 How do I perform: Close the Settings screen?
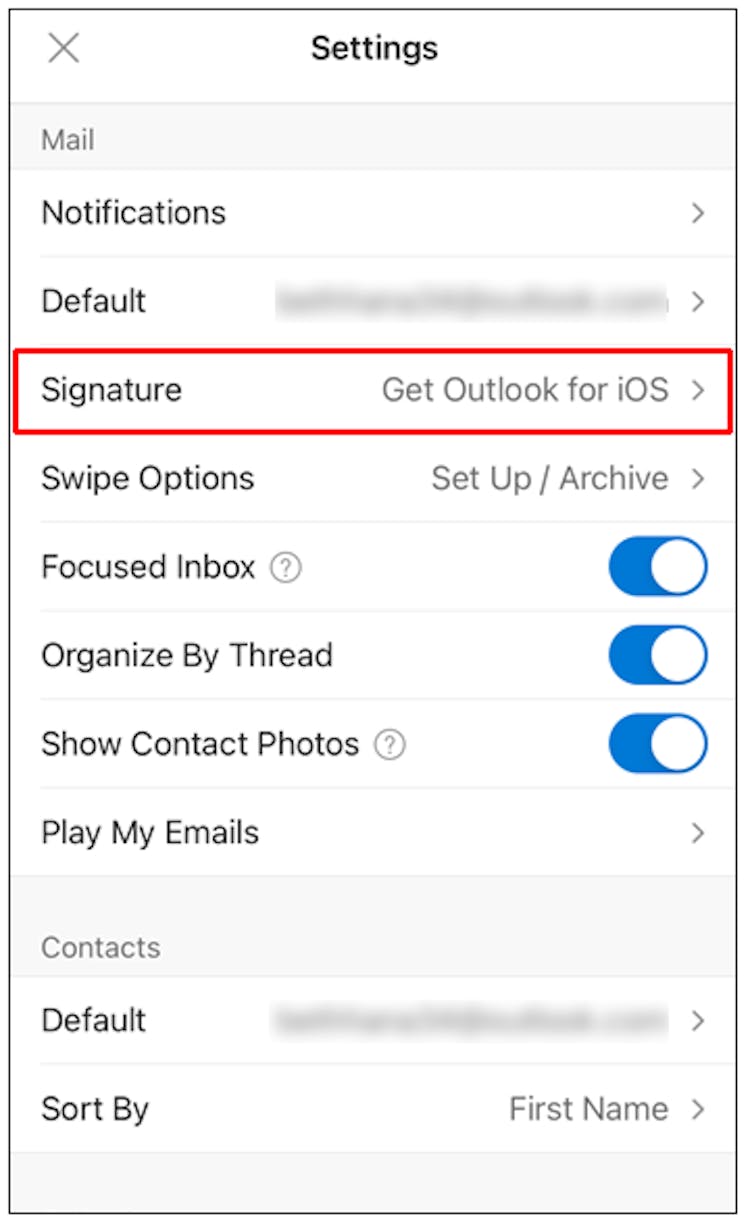(64, 47)
